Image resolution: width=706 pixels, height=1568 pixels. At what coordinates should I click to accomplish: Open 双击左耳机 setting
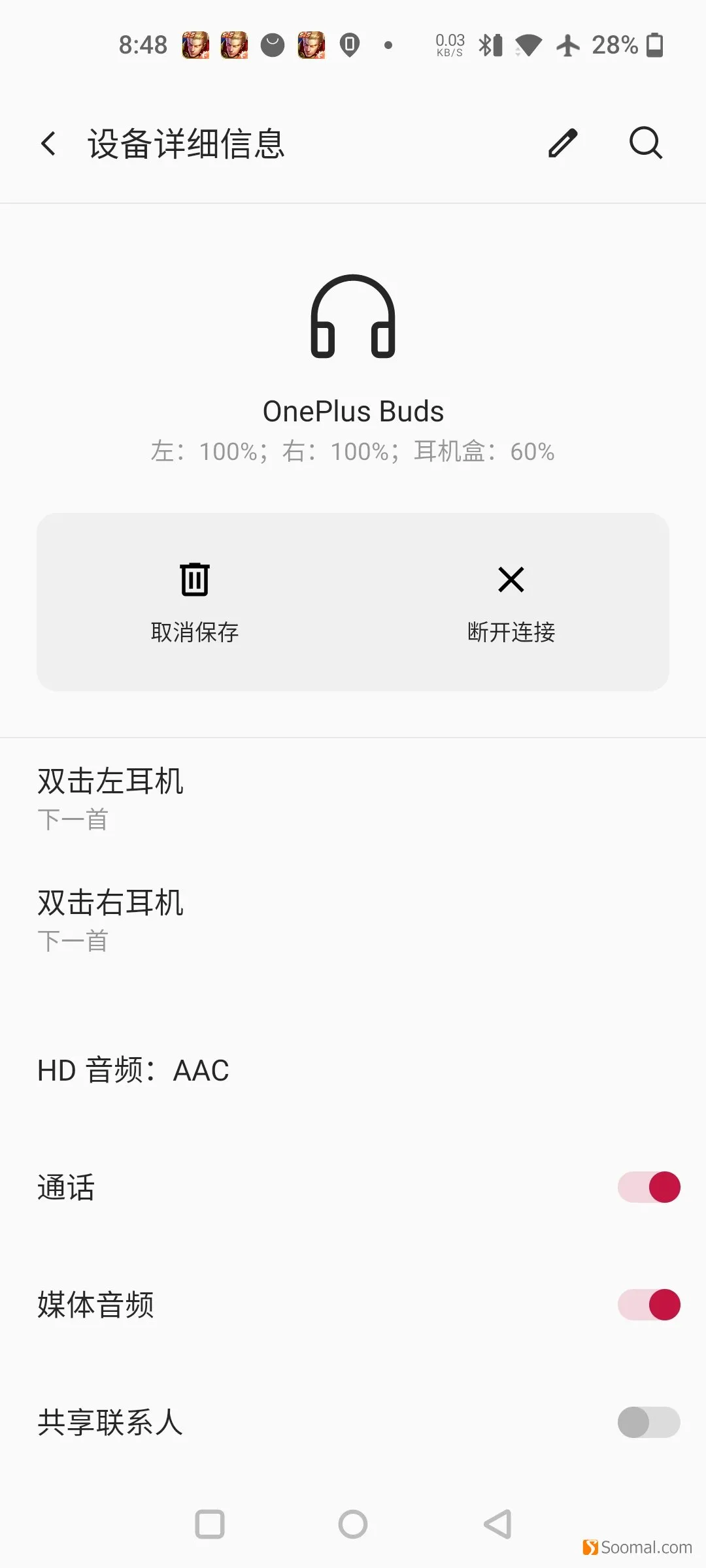[353, 798]
